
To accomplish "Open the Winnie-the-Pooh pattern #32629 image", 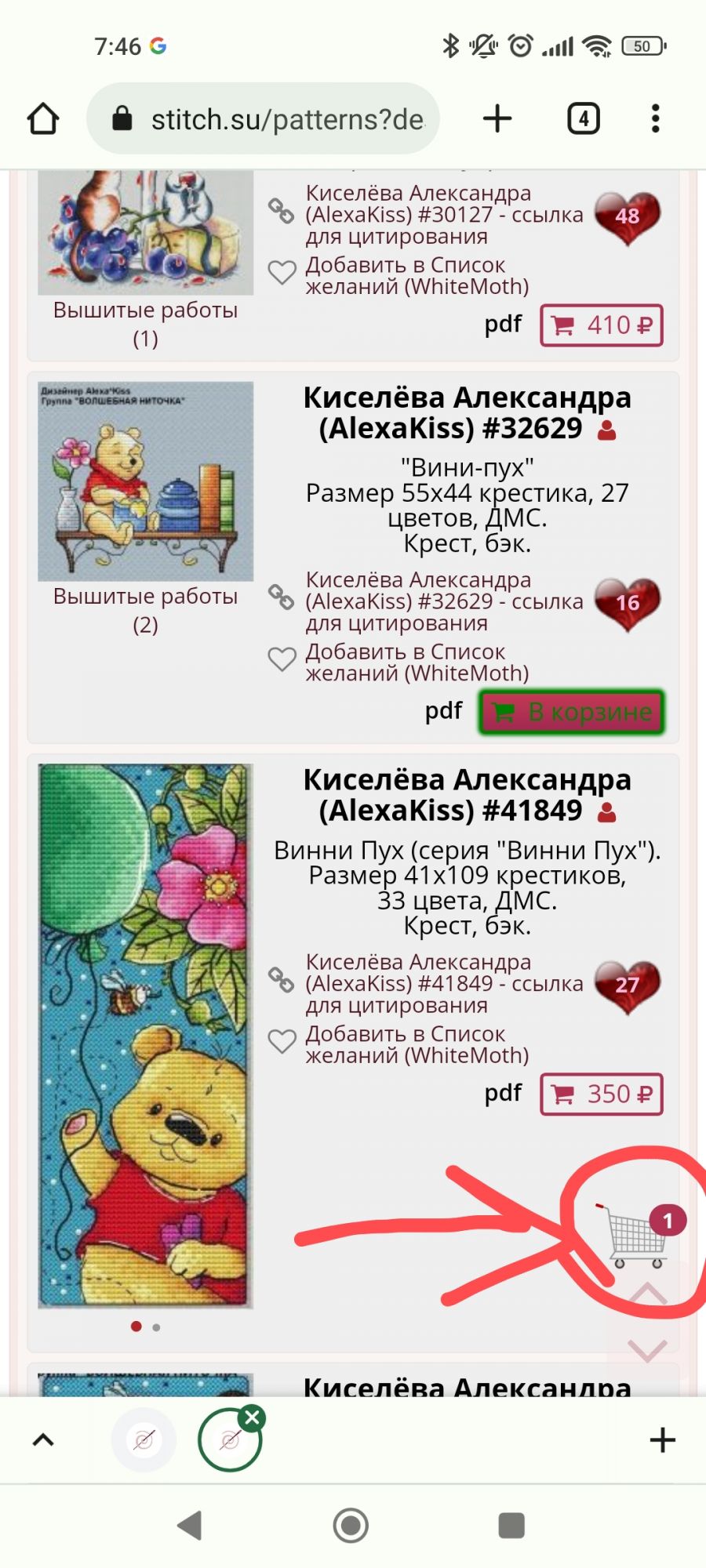I will (x=146, y=481).
